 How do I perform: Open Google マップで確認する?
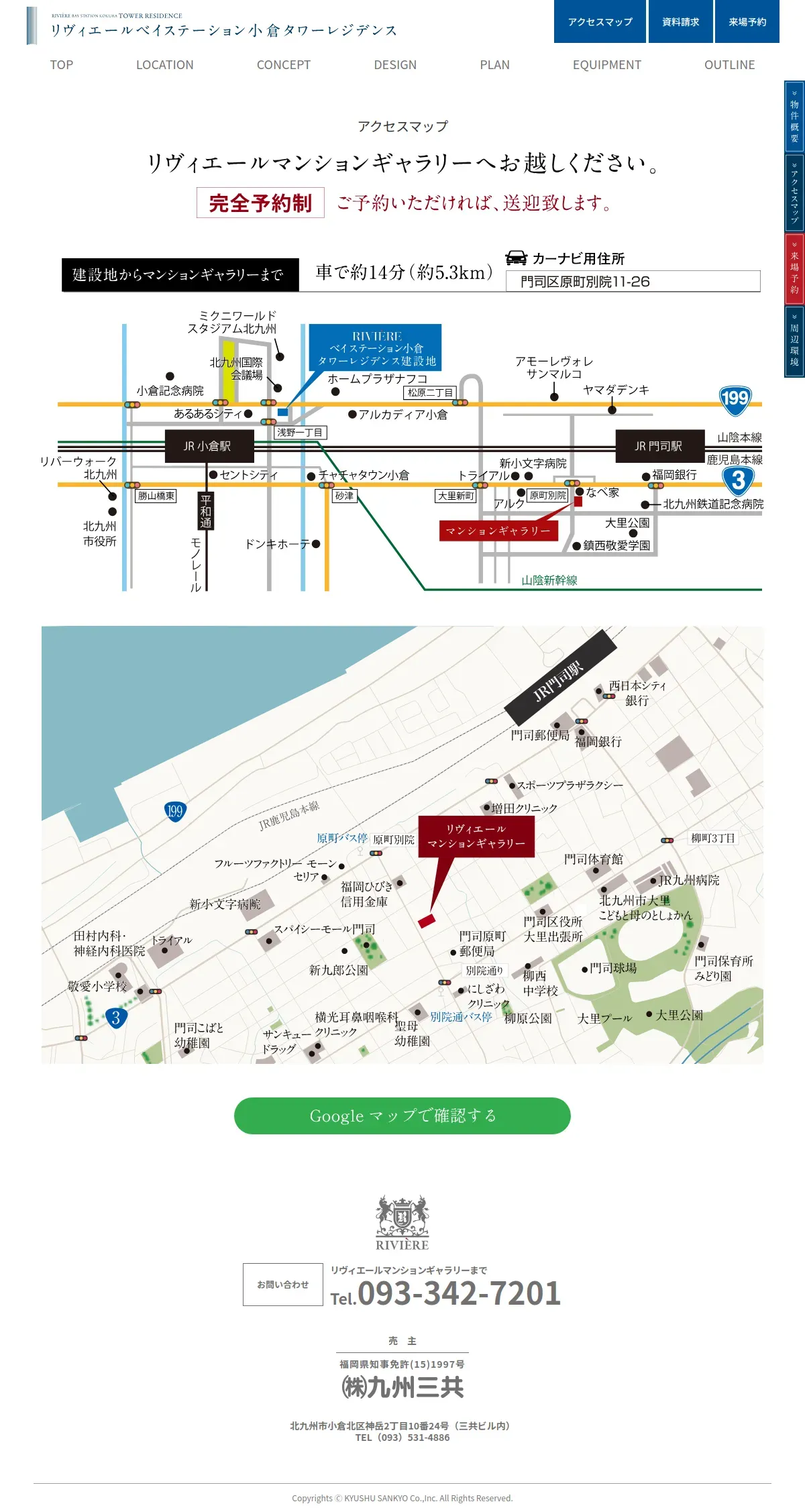(x=402, y=1116)
